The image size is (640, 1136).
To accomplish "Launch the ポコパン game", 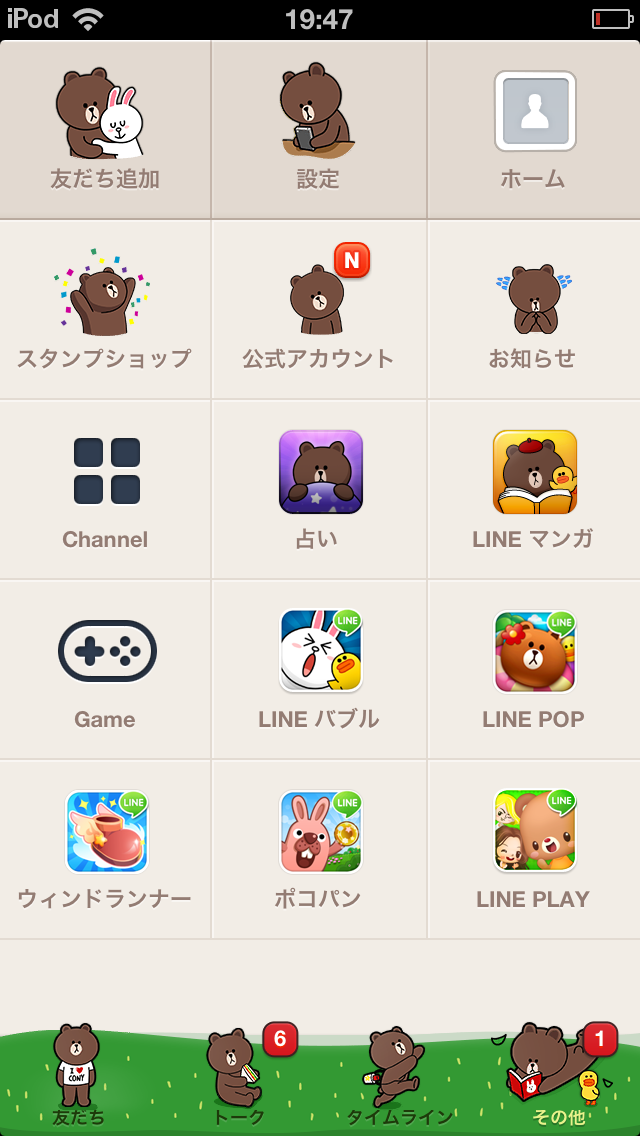I will [x=318, y=850].
